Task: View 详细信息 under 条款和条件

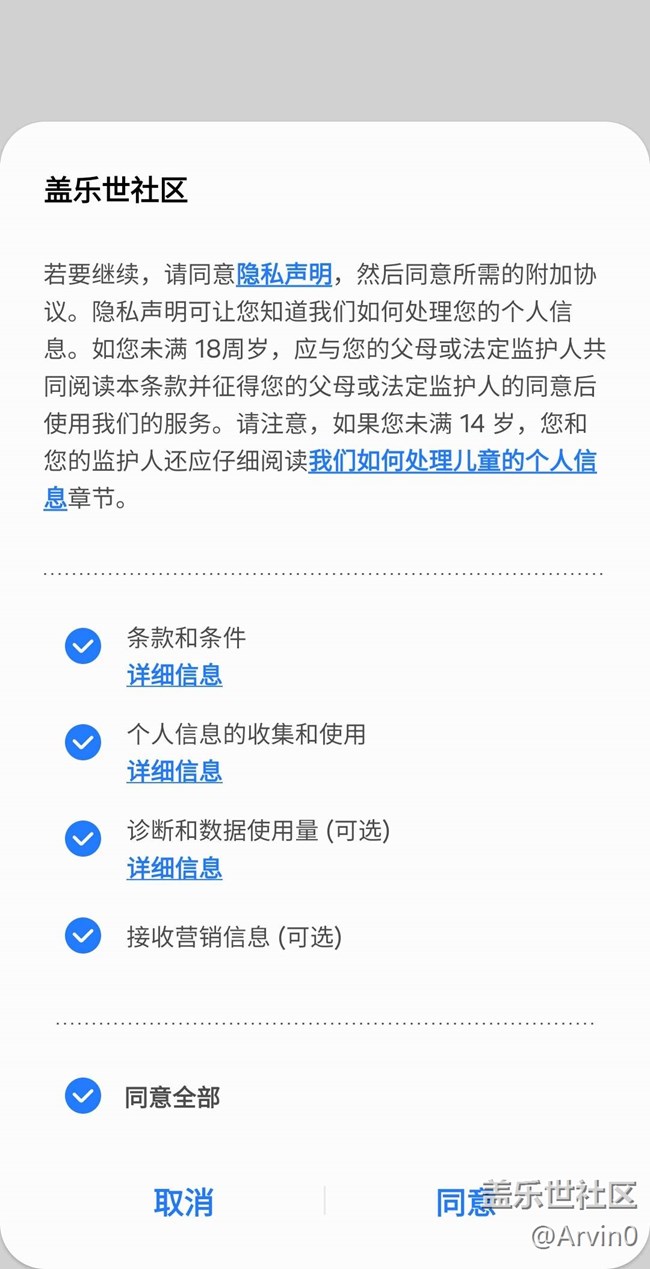Action: pyautogui.click(x=174, y=675)
